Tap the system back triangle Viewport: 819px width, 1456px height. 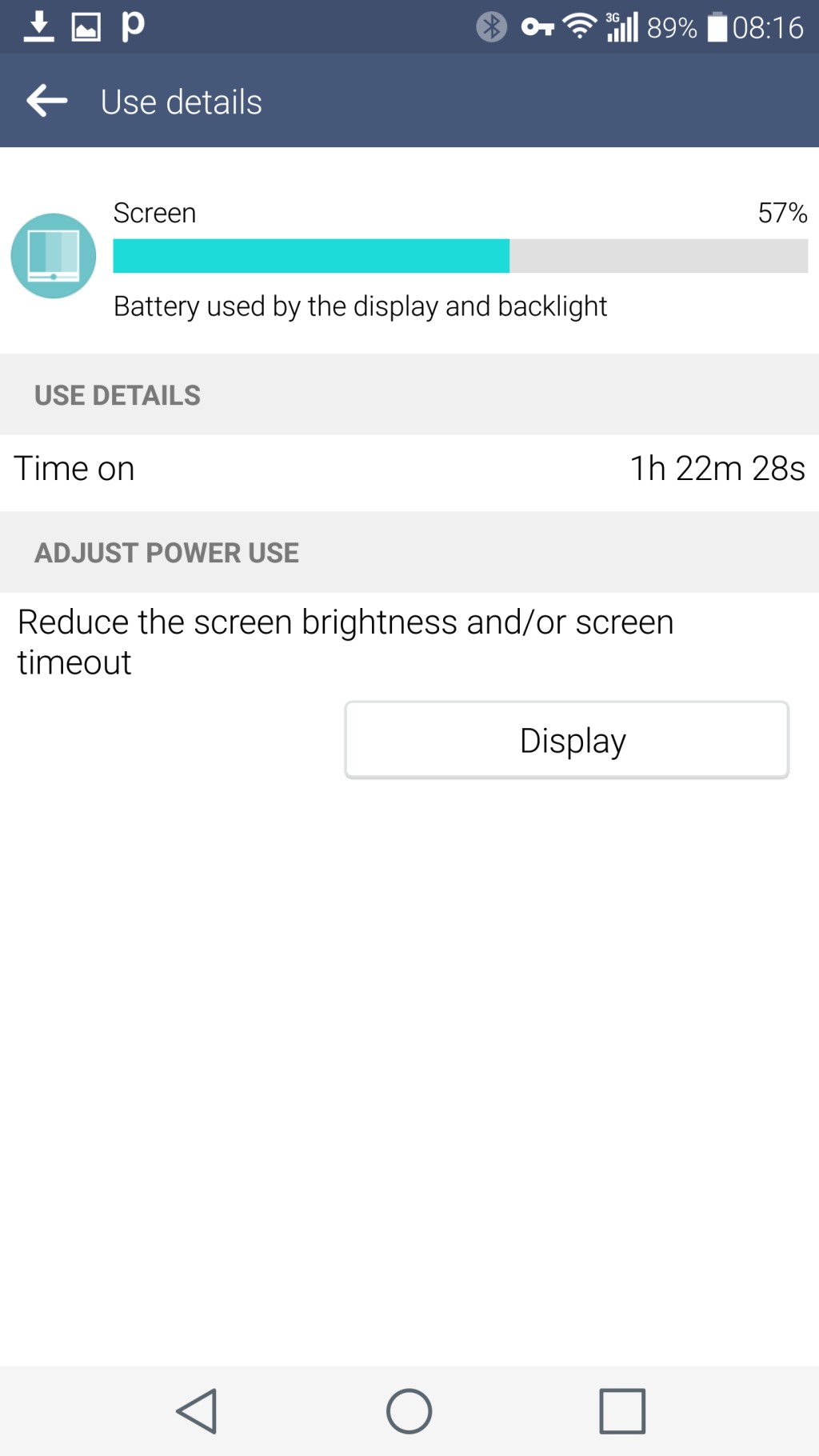click(x=197, y=1410)
